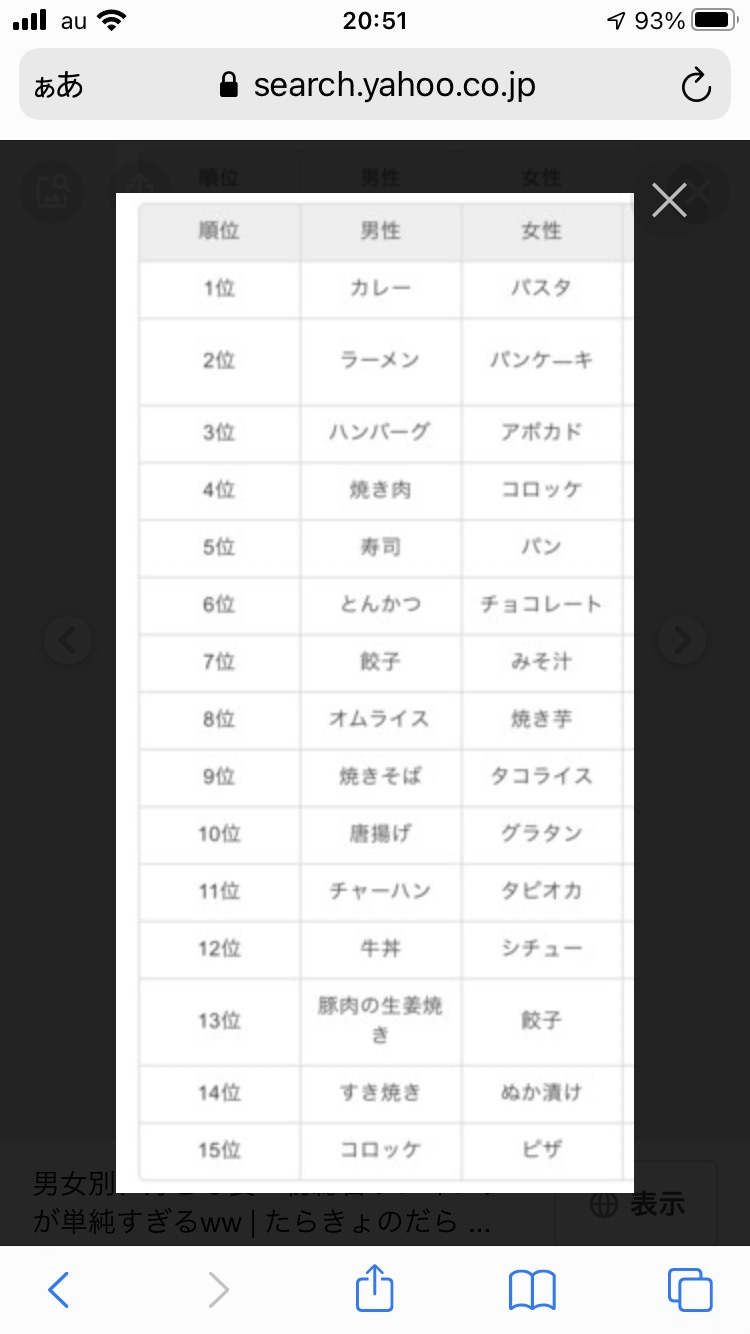Reload the page

tap(695, 85)
